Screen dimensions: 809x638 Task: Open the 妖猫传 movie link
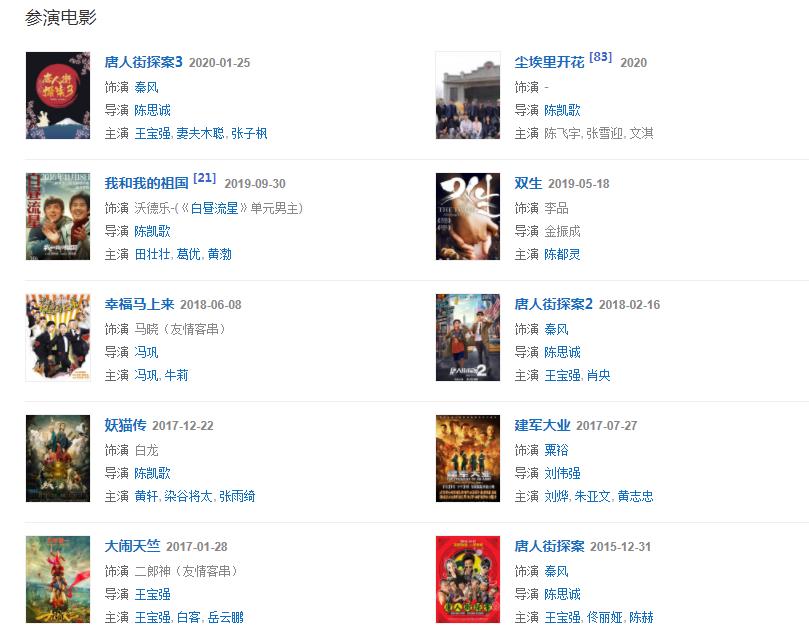pyautogui.click(x=125, y=425)
